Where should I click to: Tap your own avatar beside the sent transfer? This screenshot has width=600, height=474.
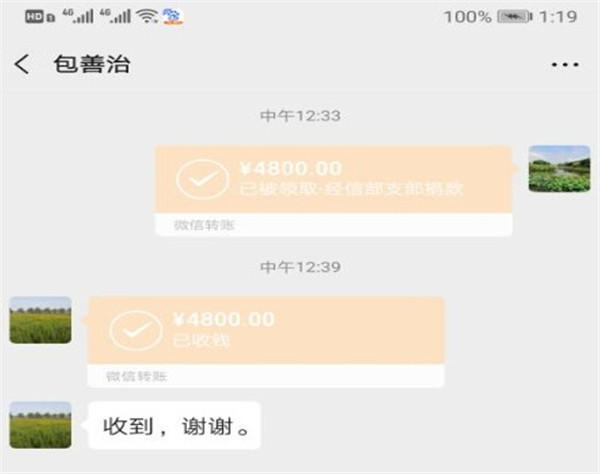click(559, 169)
